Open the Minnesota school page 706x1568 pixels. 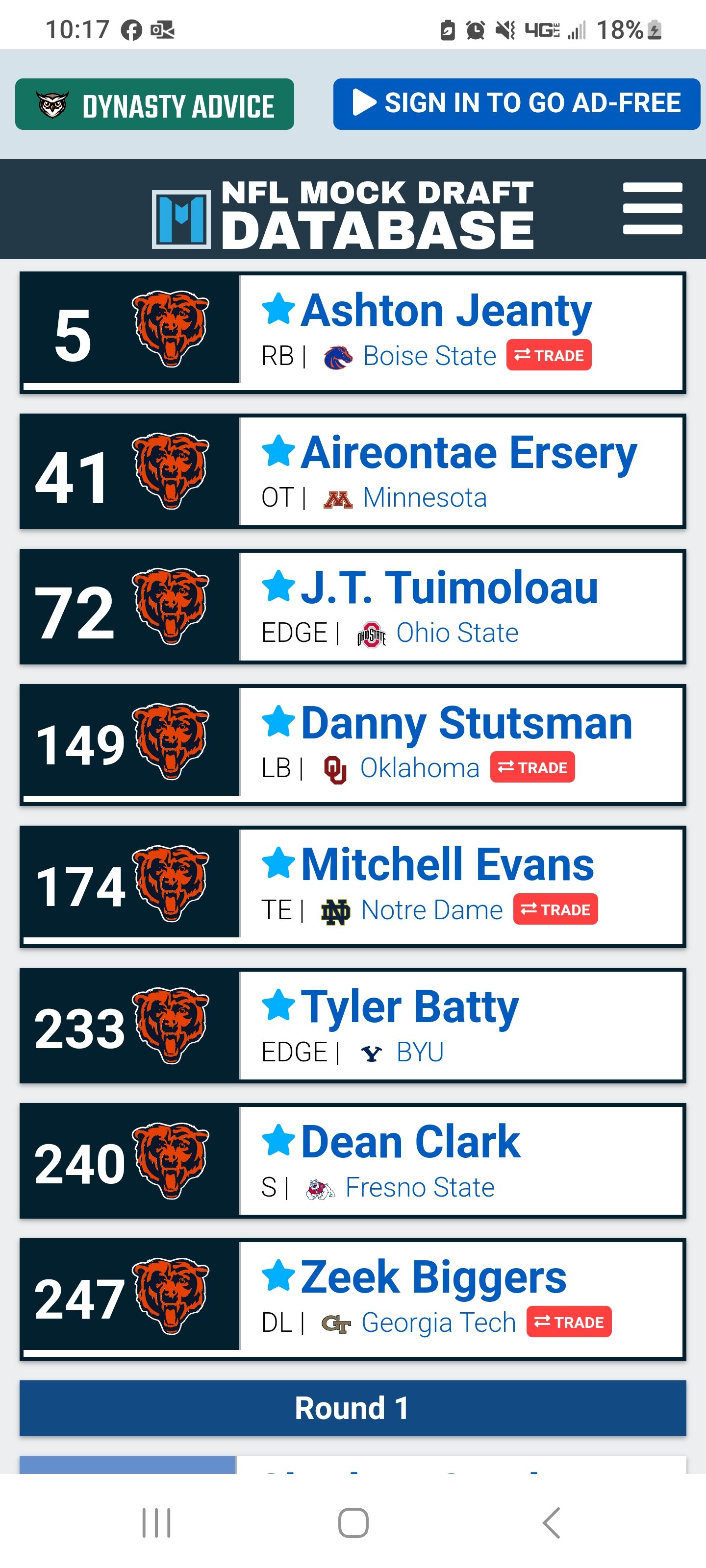[424, 498]
